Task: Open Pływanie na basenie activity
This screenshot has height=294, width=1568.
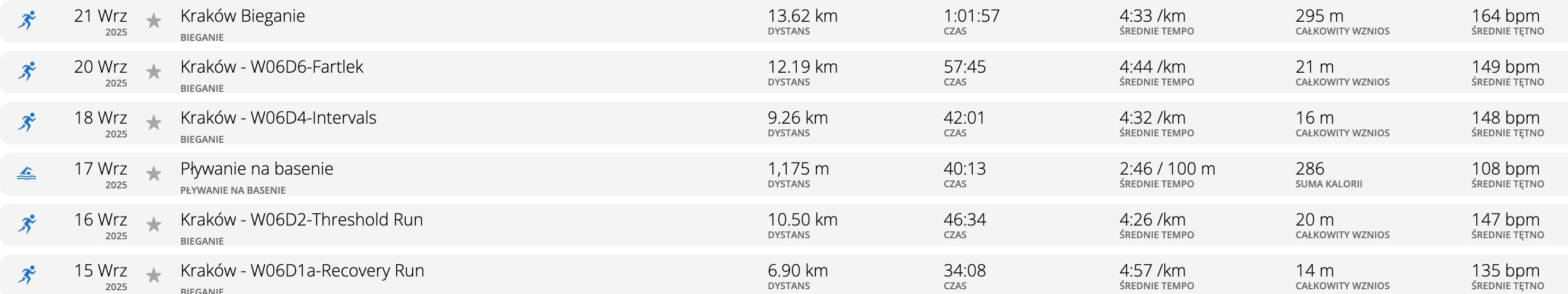Action: tap(256, 169)
